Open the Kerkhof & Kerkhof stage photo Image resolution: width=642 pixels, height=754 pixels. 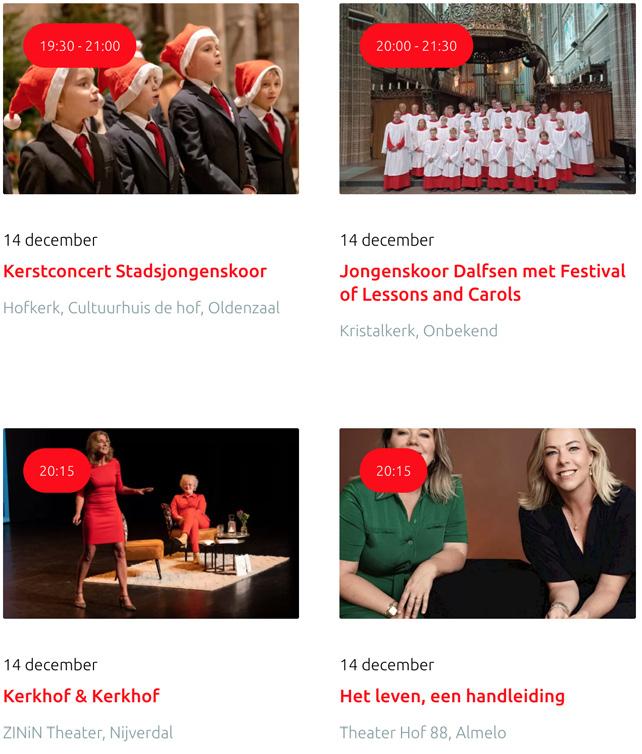click(151, 523)
